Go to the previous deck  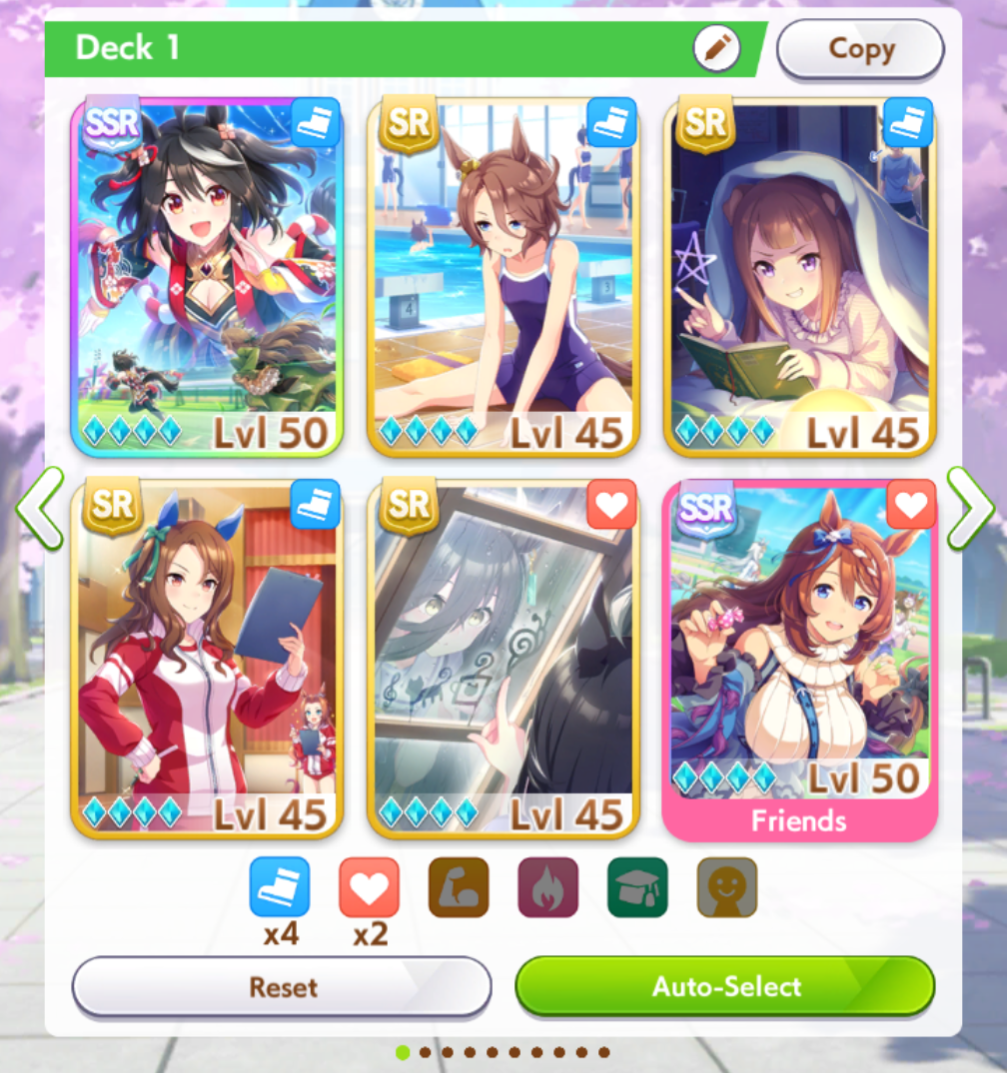pos(39,508)
